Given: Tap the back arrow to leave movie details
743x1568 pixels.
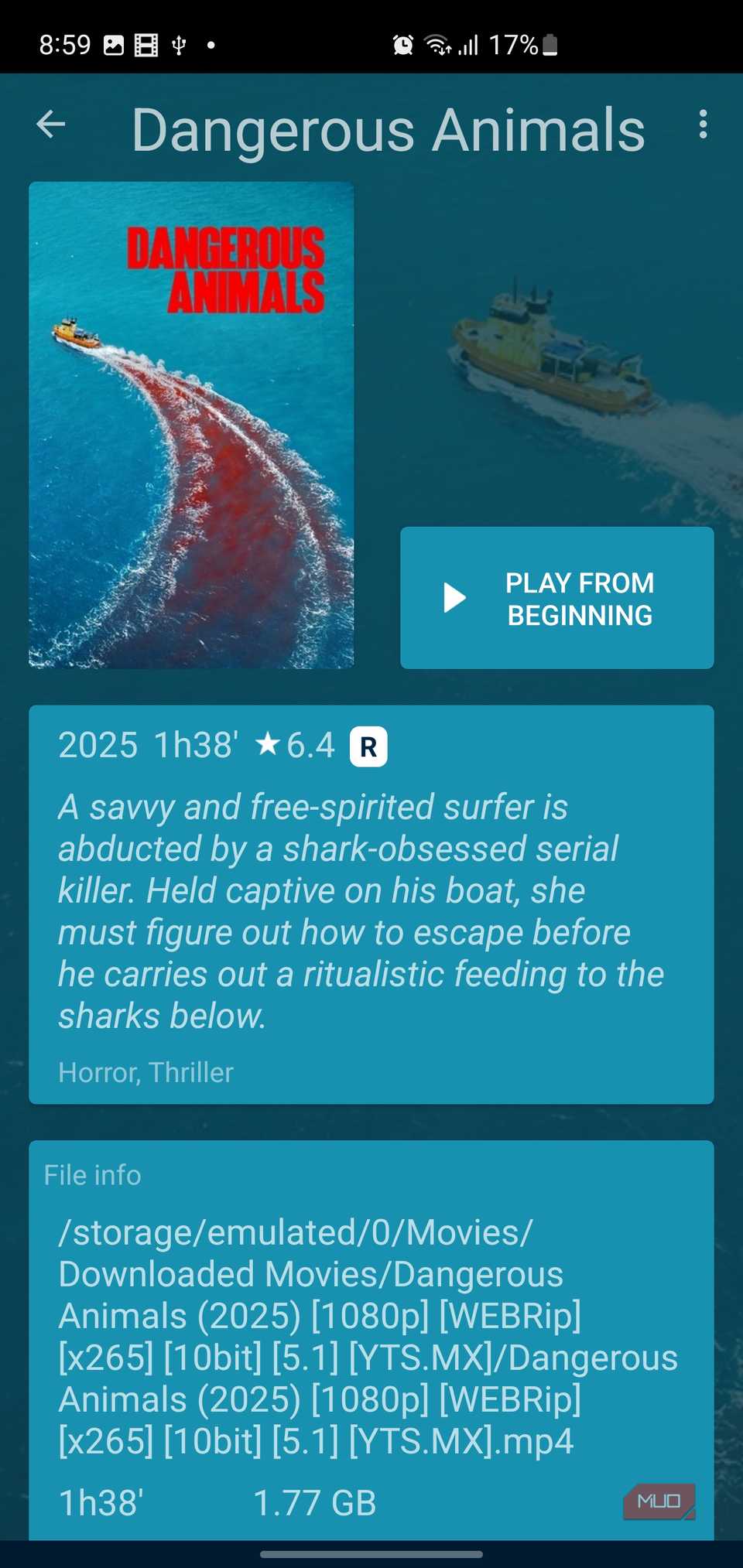Looking at the screenshot, I should (49, 126).
